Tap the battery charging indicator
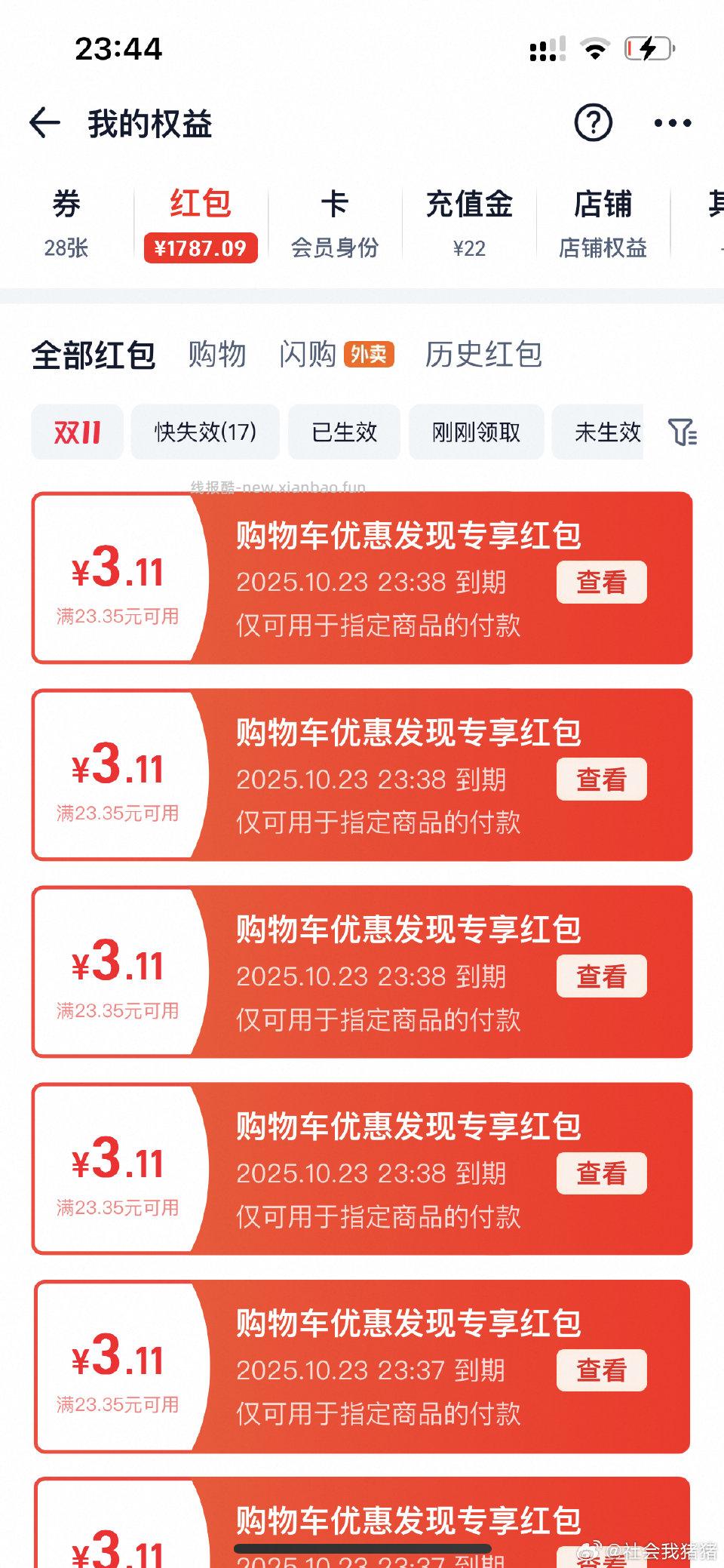 647,47
